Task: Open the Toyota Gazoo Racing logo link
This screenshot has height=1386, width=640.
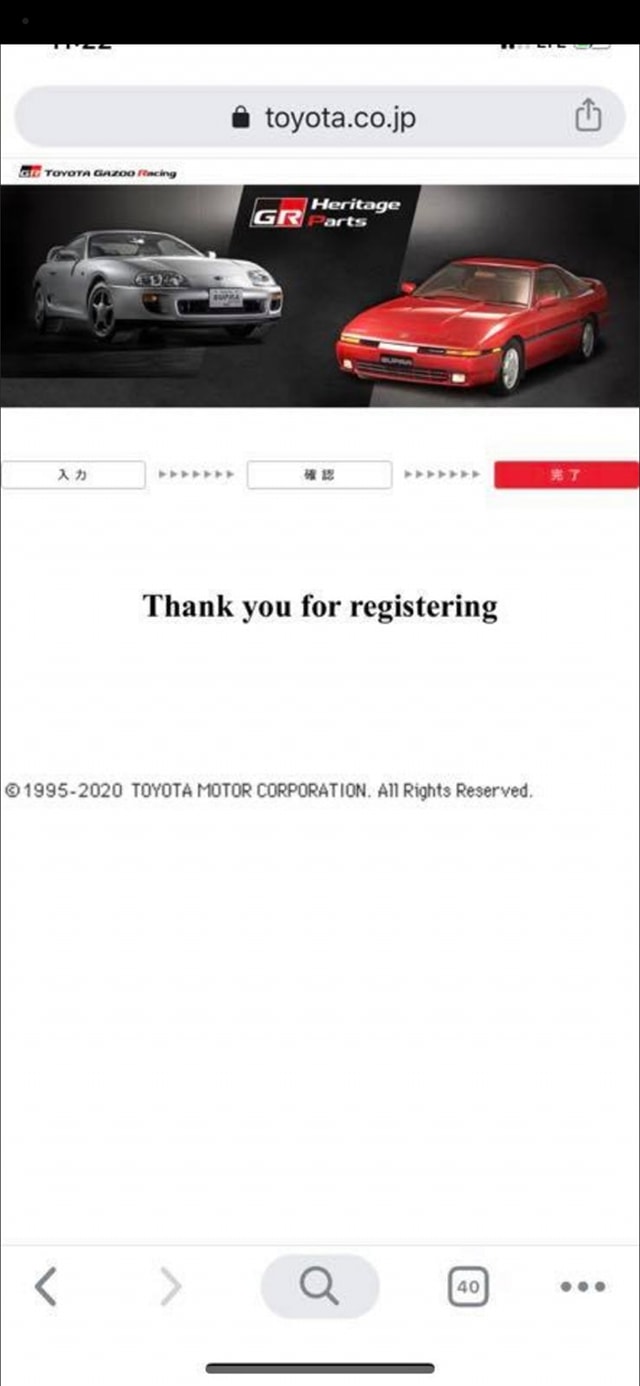Action: [x=97, y=173]
